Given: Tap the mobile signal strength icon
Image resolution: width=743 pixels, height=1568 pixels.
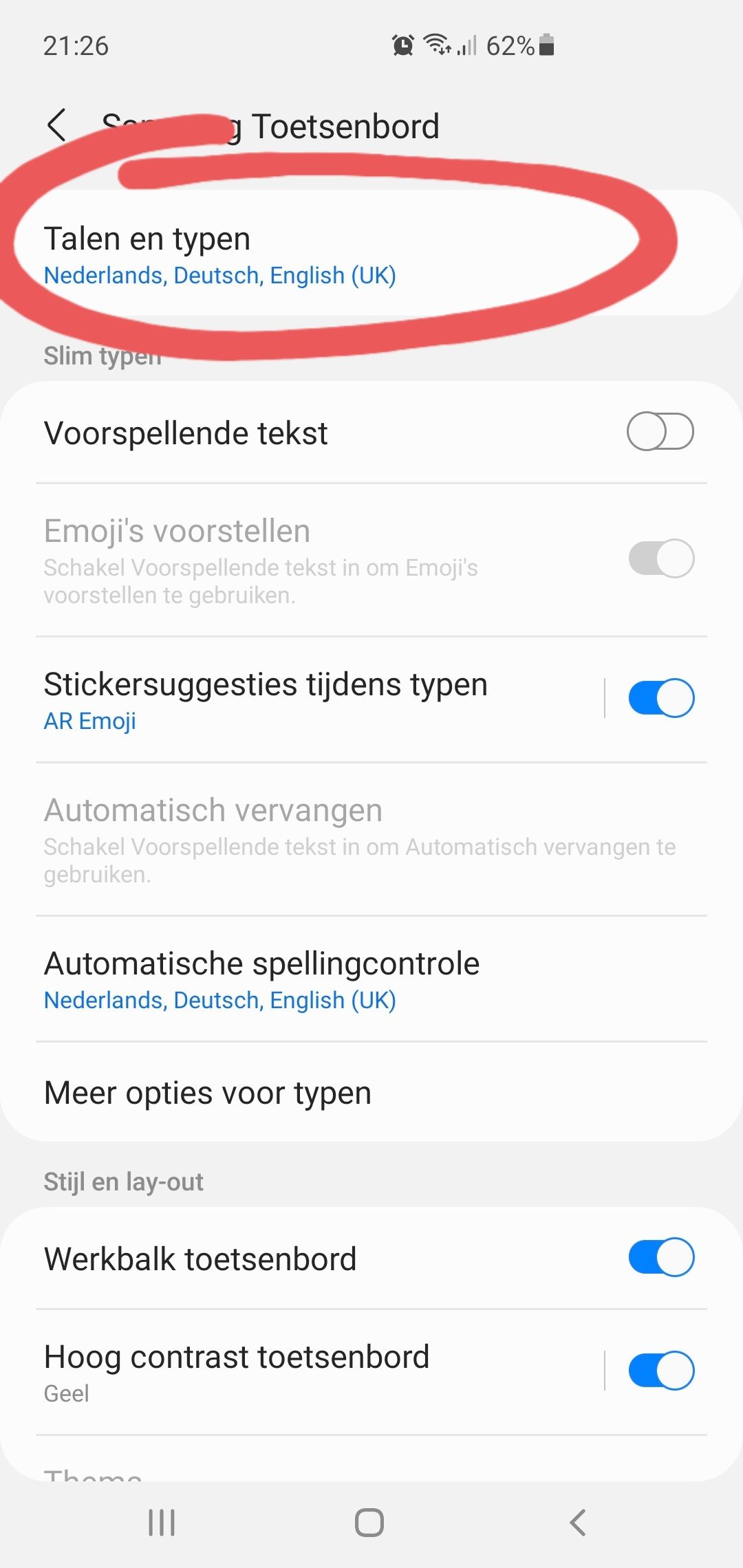Looking at the screenshot, I should [467, 46].
